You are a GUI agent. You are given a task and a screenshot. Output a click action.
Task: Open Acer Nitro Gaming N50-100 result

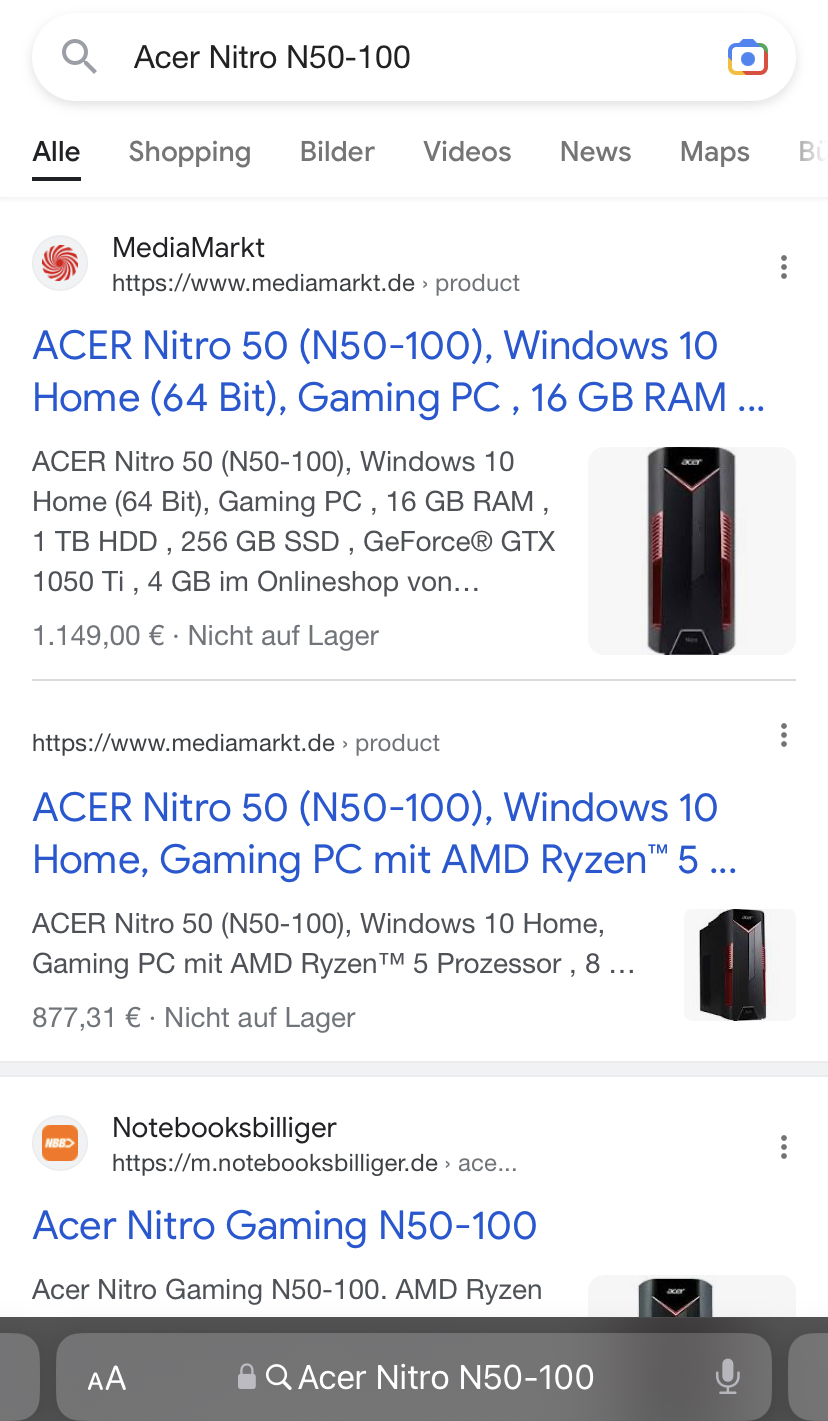click(x=285, y=1225)
